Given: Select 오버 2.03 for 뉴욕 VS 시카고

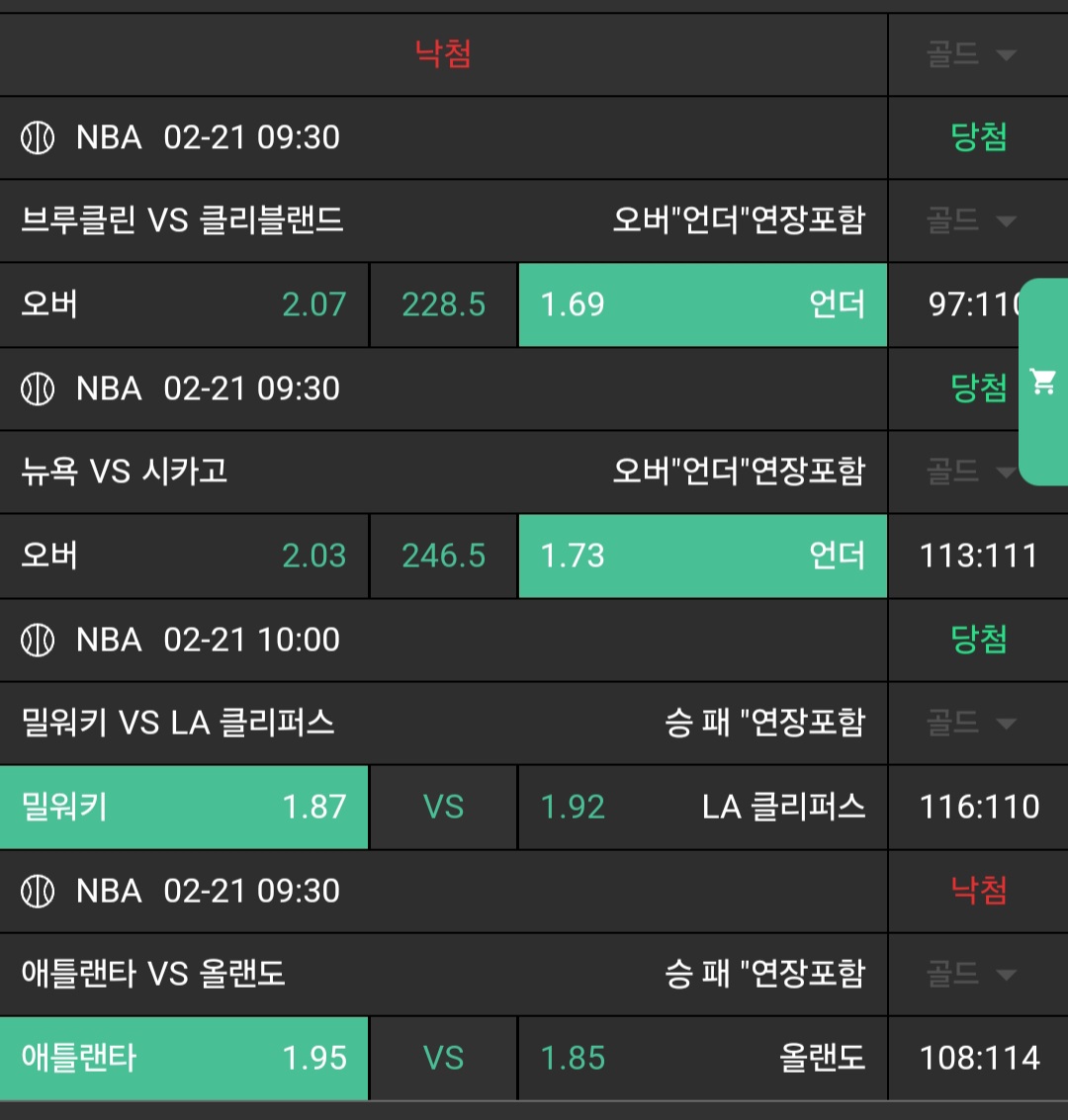Looking at the screenshot, I should pyautogui.click(x=184, y=556).
